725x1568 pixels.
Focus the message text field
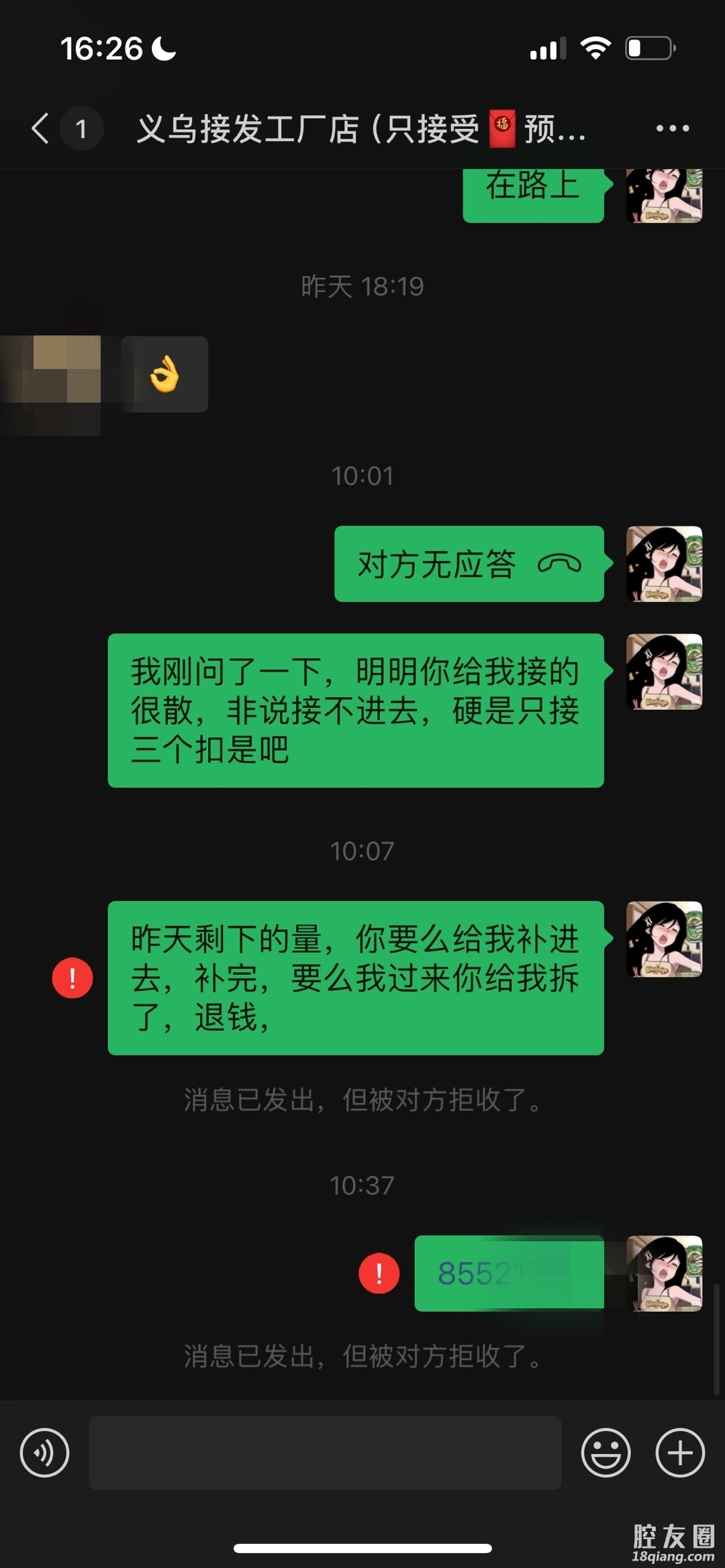coord(325,1453)
